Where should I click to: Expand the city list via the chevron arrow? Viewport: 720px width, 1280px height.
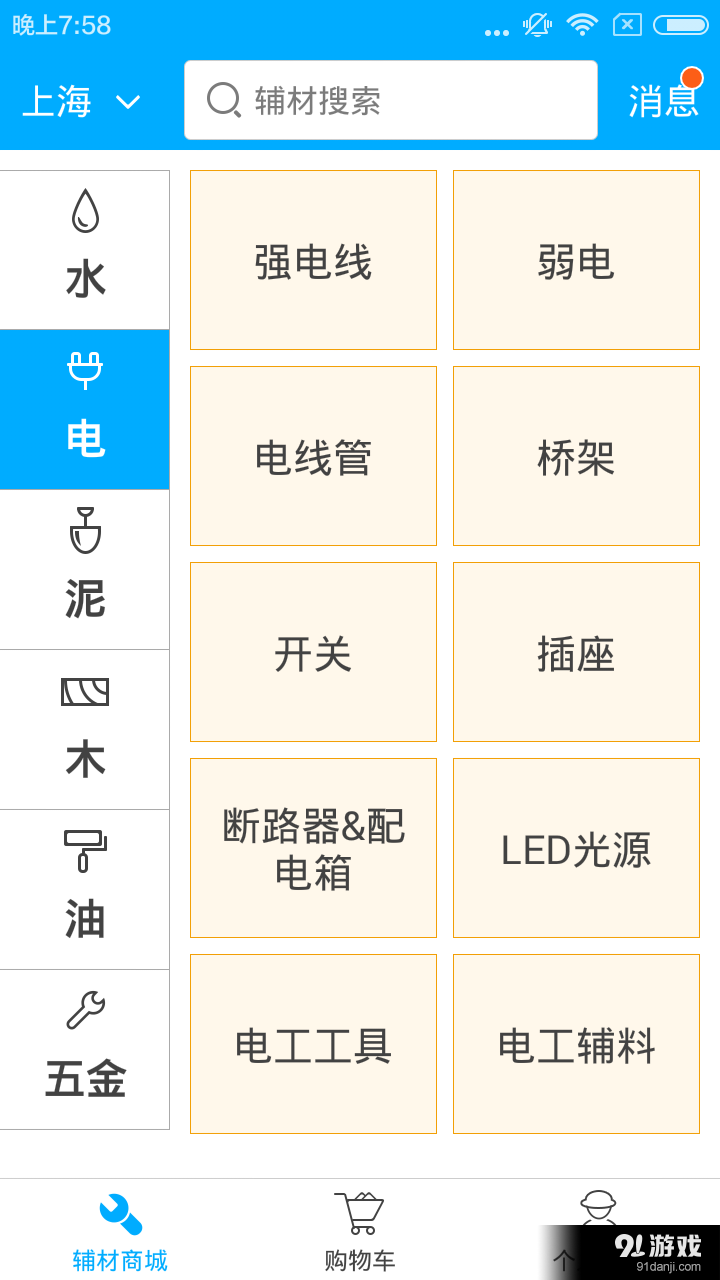point(128,102)
